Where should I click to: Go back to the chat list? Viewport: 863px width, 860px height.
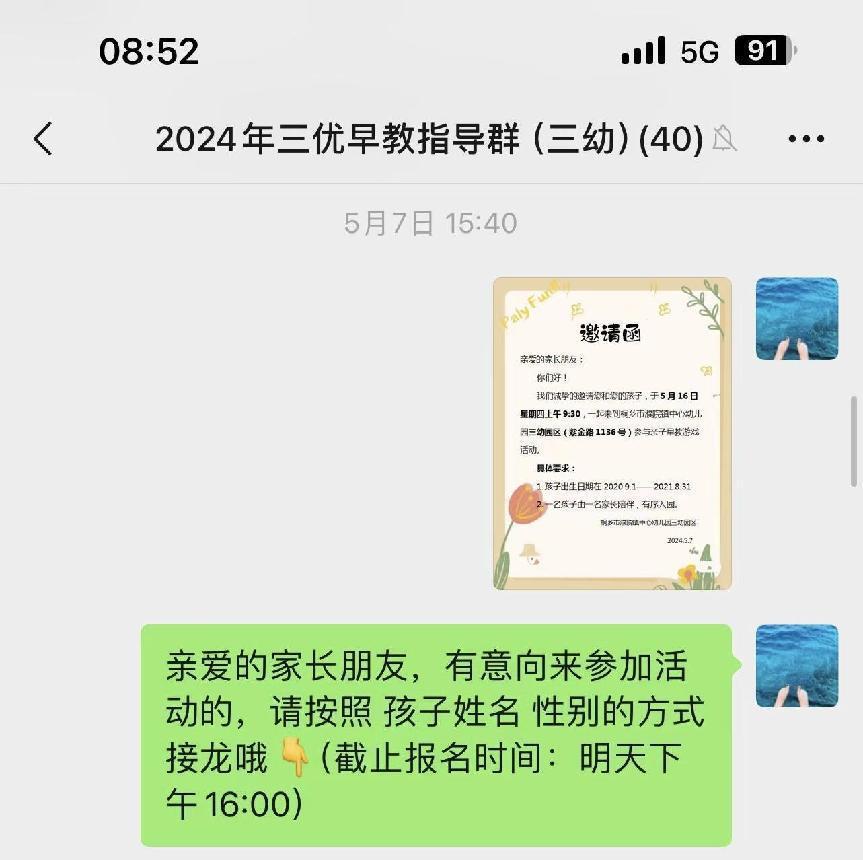43,139
